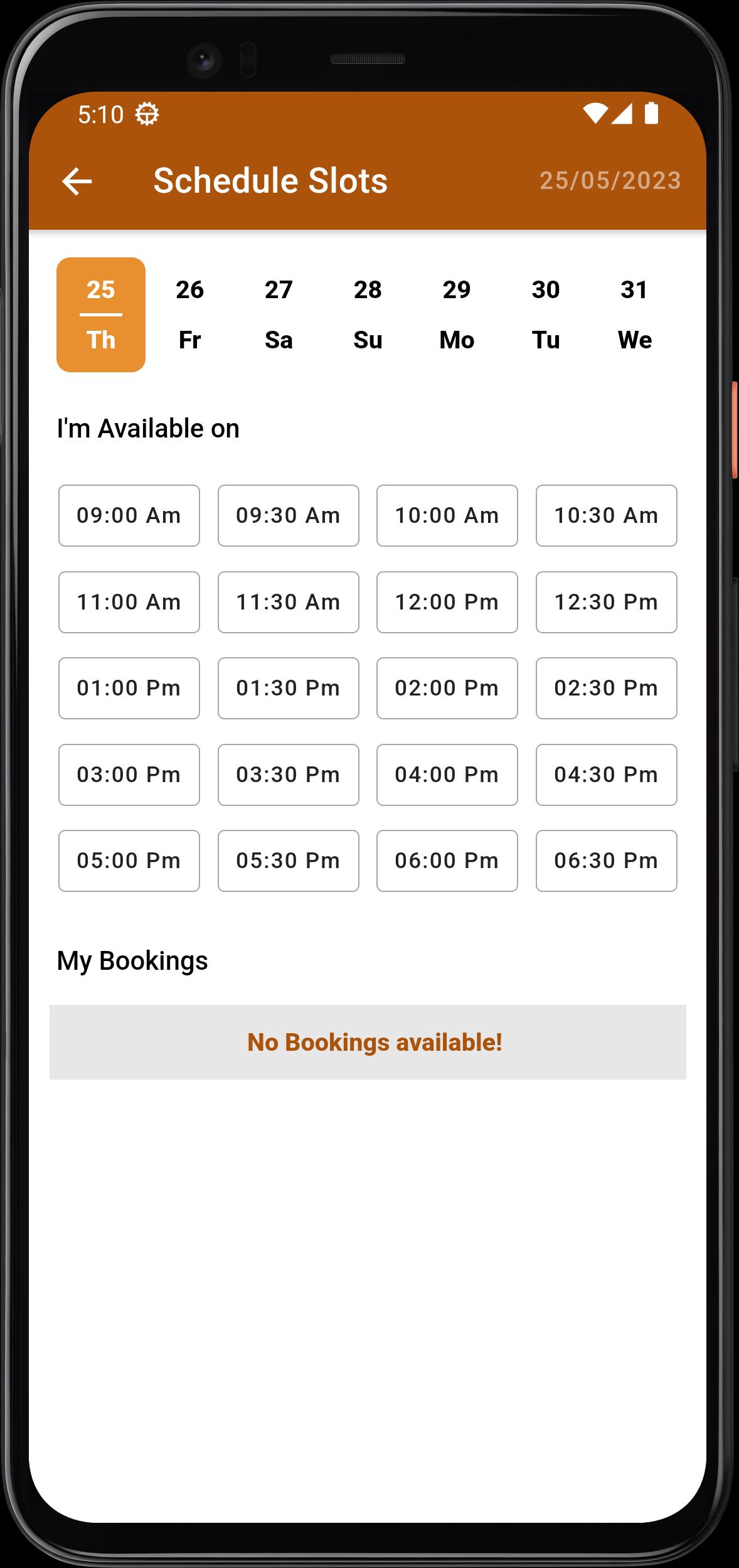Select Friday the 26th
This screenshot has width=739, height=1568.
[189, 314]
